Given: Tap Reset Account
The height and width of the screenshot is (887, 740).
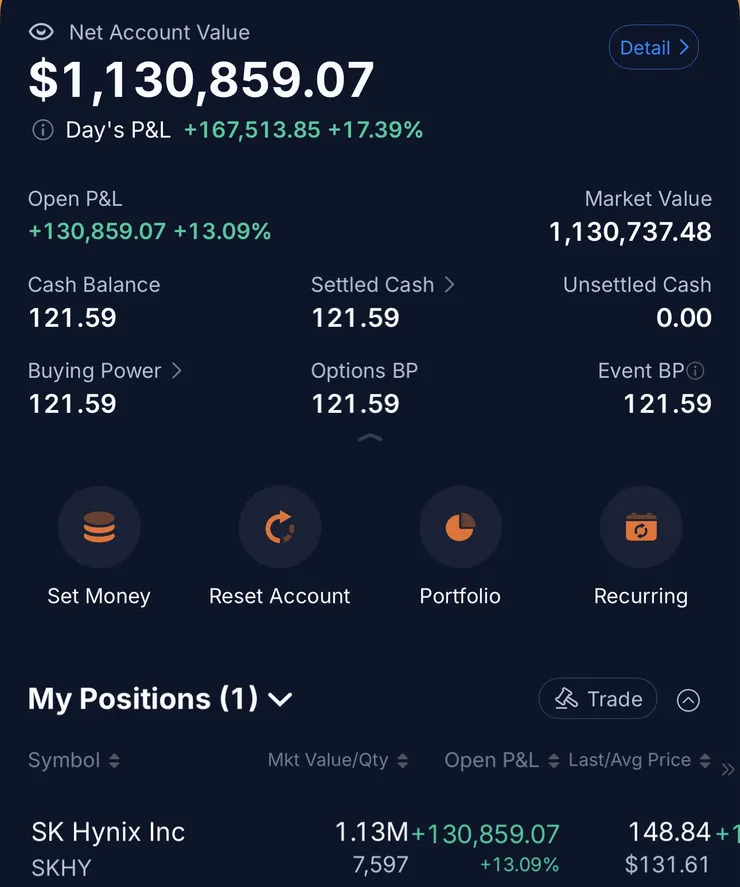Looking at the screenshot, I should (x=279, y=546).
